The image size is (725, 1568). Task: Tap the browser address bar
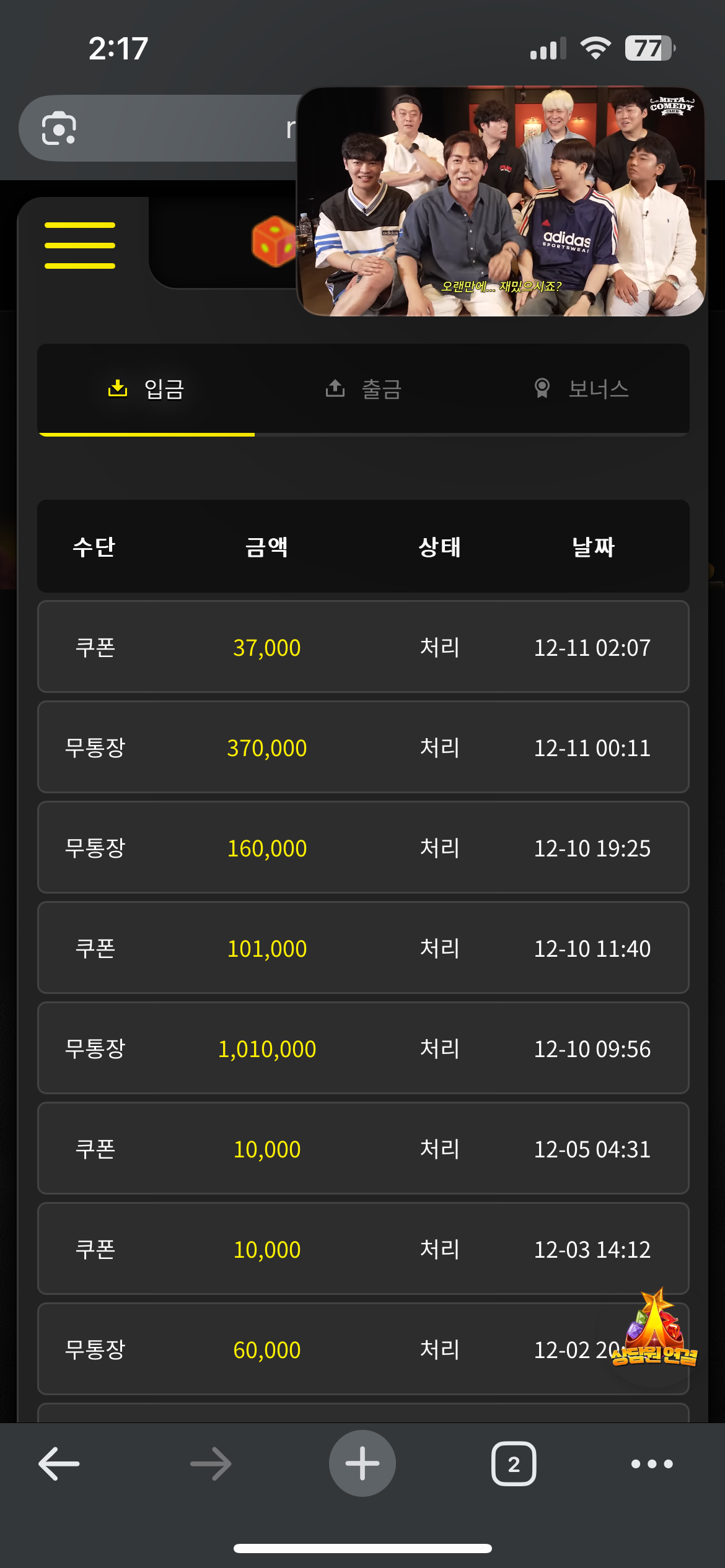[186, 128]
